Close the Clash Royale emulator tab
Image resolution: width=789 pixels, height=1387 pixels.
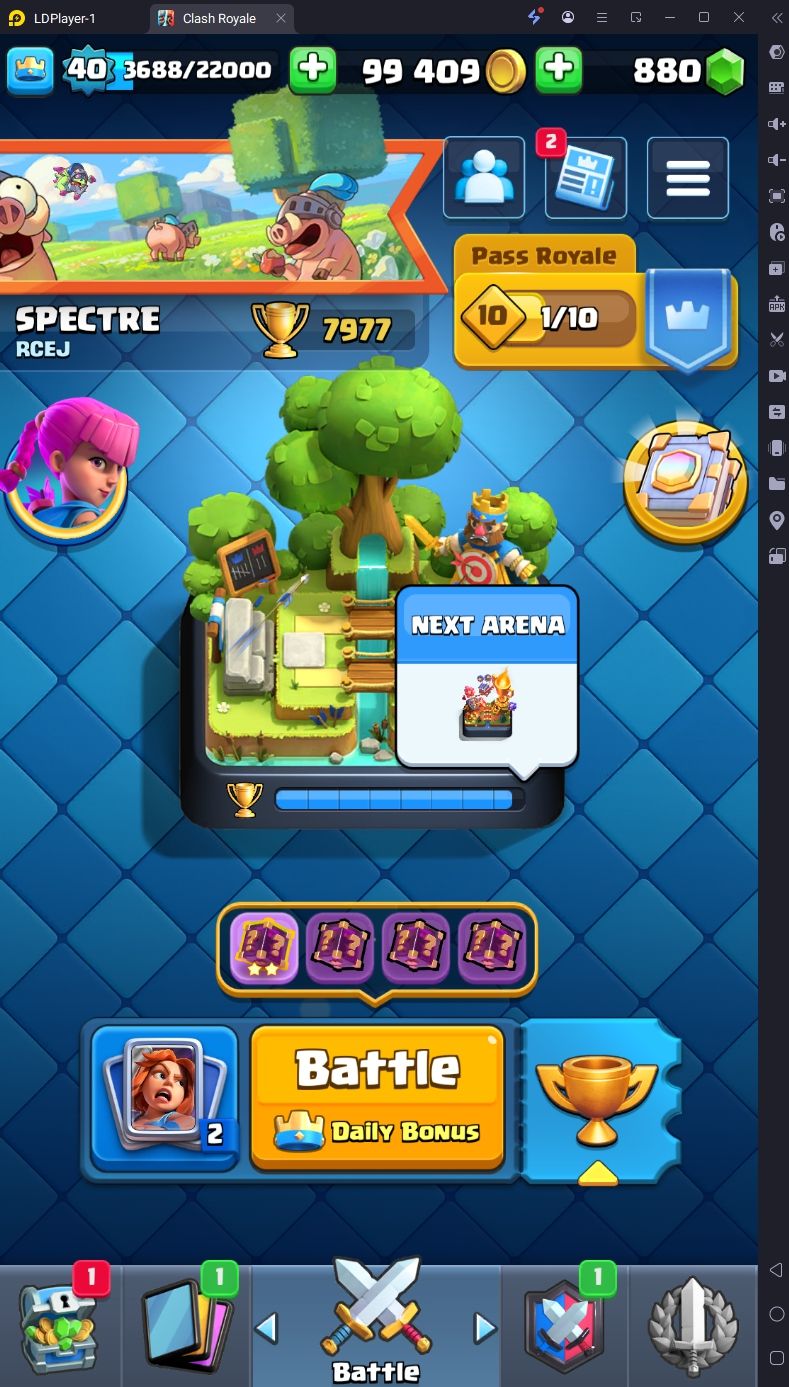[x=281, y=18]
